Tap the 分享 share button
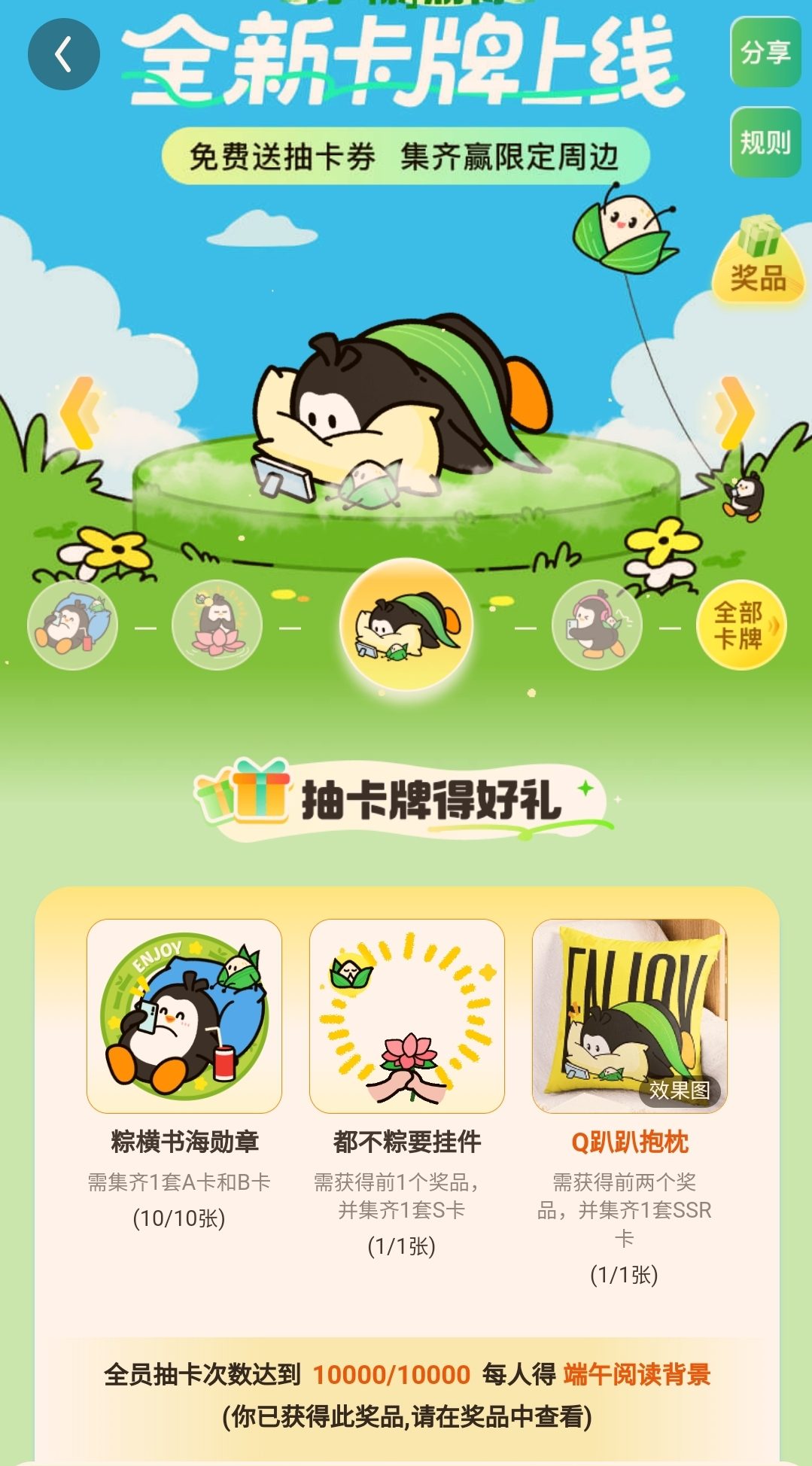812x1466 pixels. (x=765, y=52)
